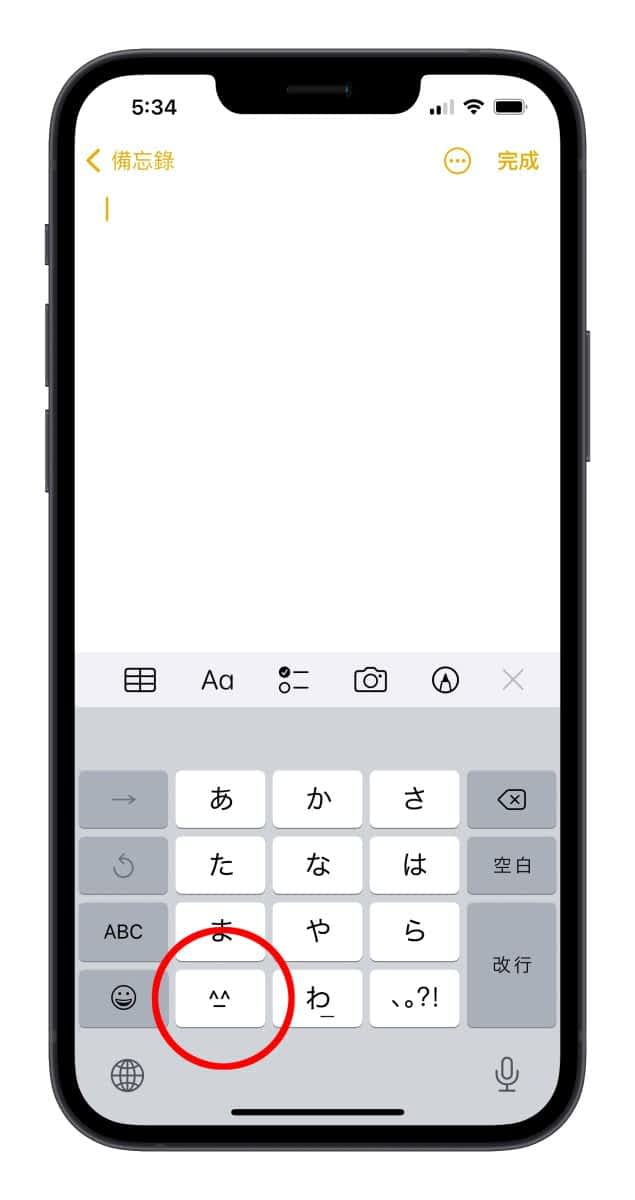Type the あ key

pos(221,799)
